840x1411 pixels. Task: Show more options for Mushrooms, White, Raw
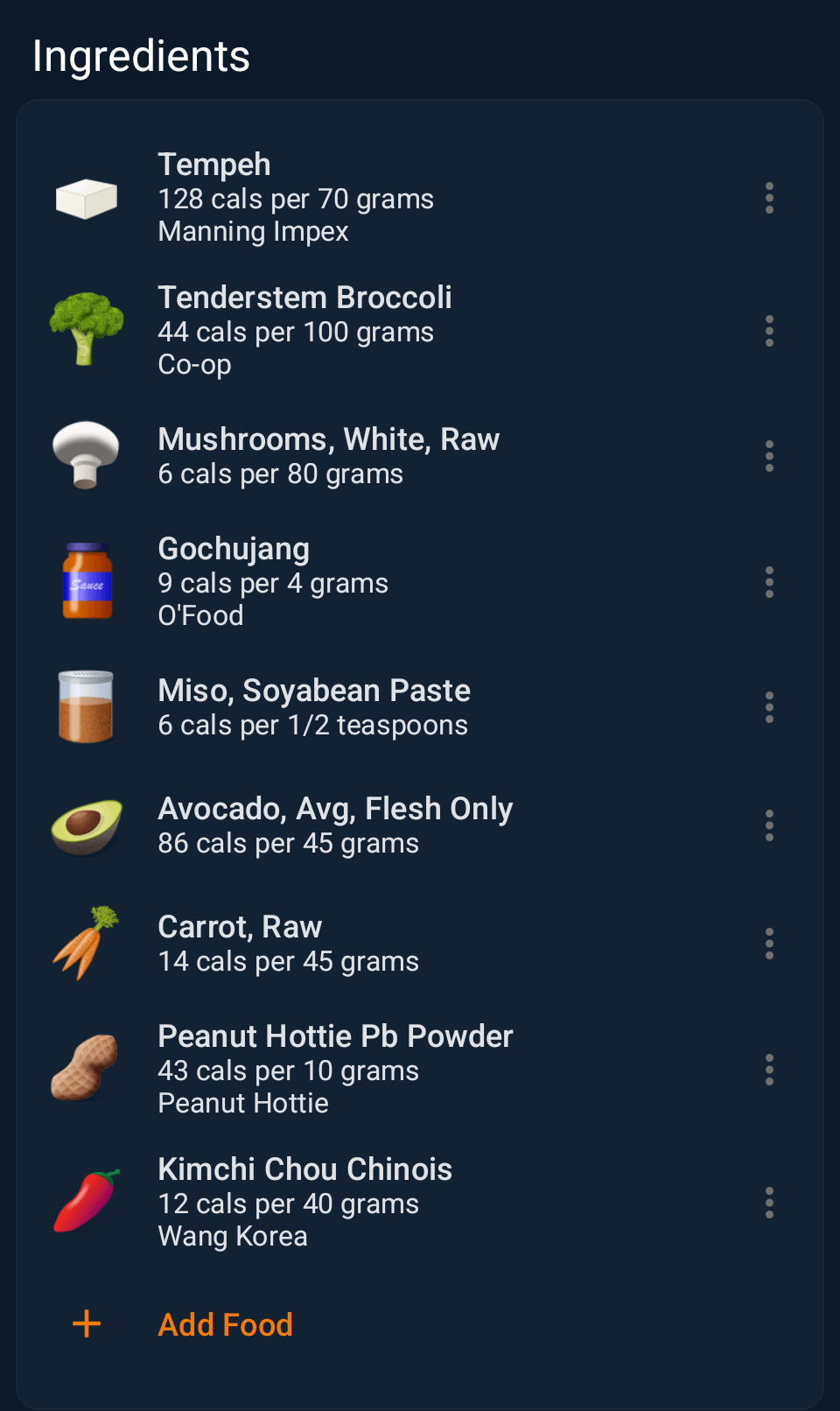pos(769,456)
